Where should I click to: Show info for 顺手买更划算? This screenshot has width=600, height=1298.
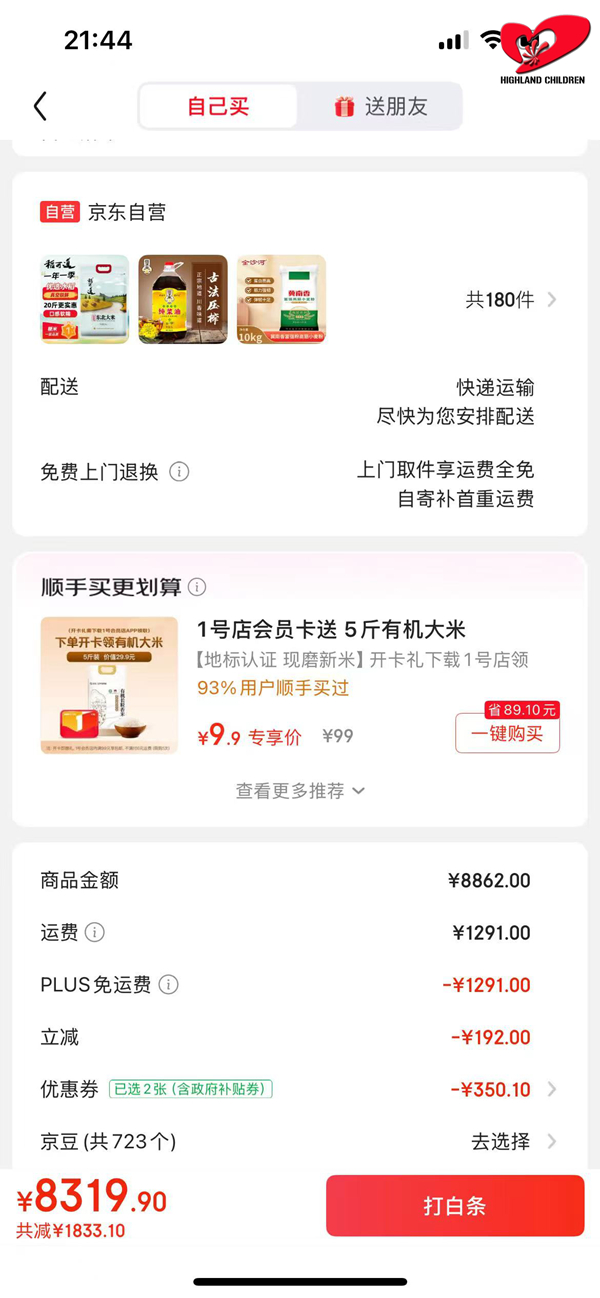(x=197, y=587)
